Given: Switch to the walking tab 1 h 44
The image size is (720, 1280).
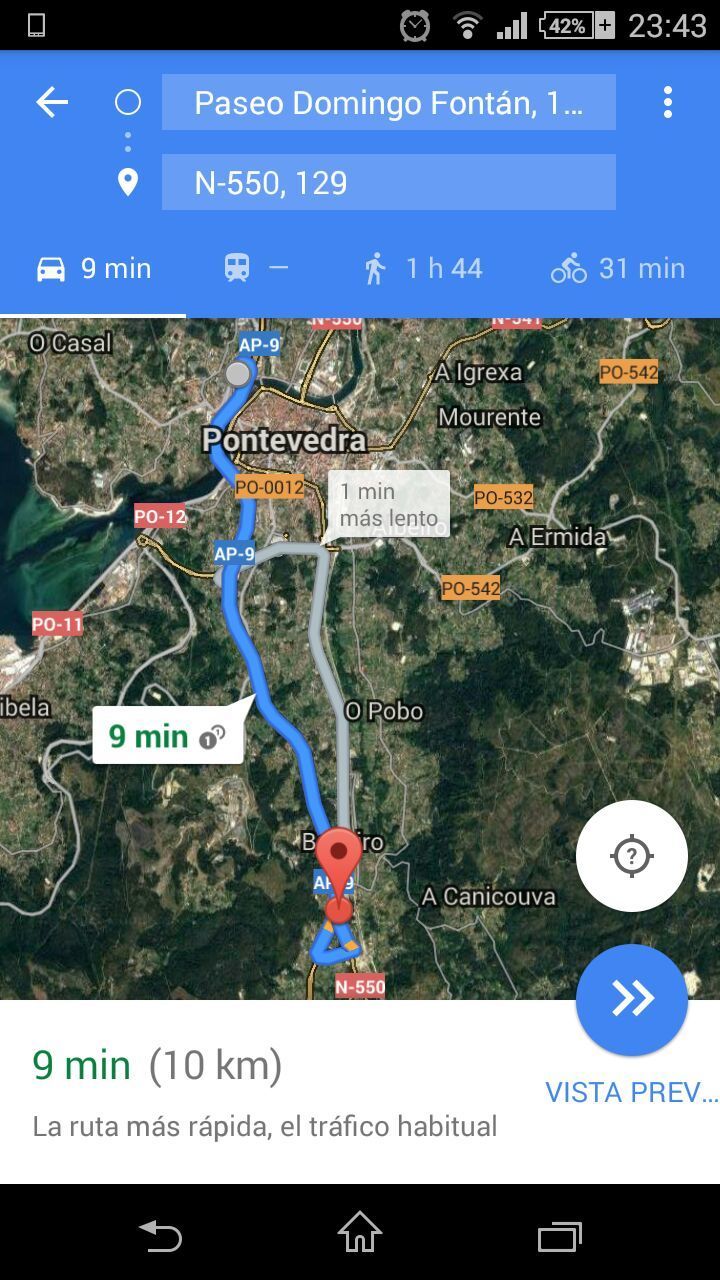Looking at the screenshot, I should point(424,268).
